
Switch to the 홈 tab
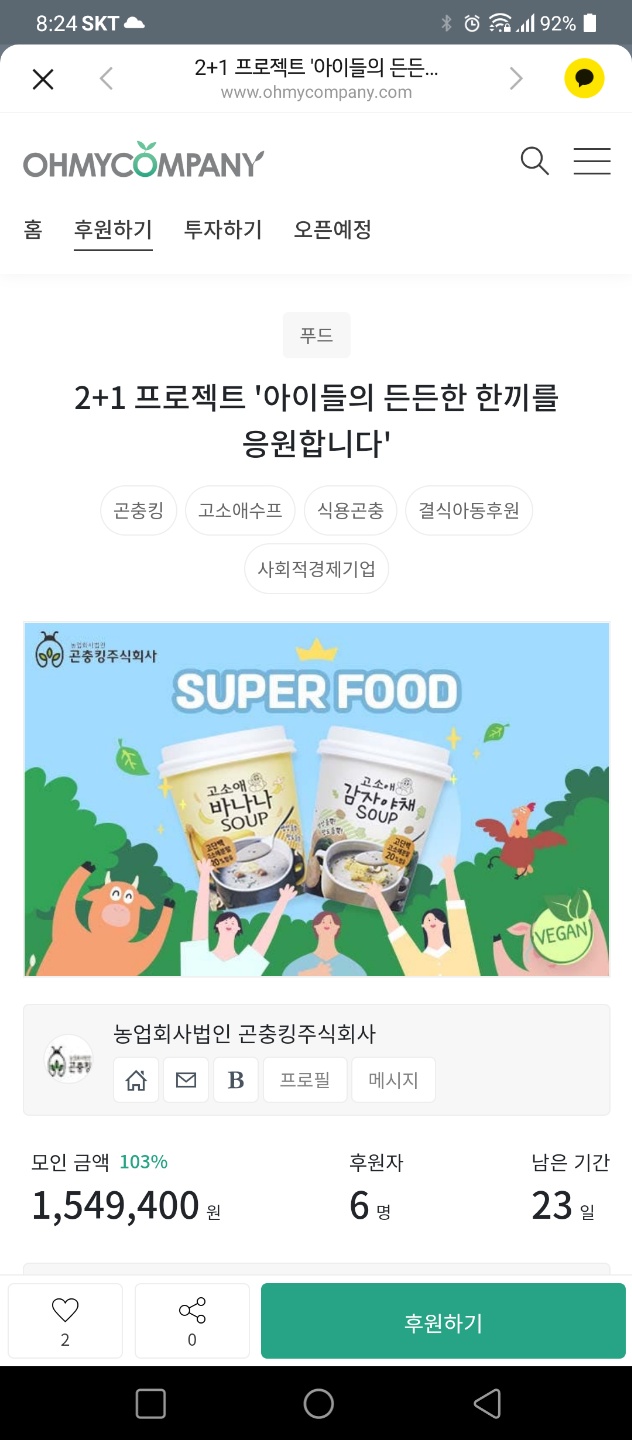click(x=33, y=230)
